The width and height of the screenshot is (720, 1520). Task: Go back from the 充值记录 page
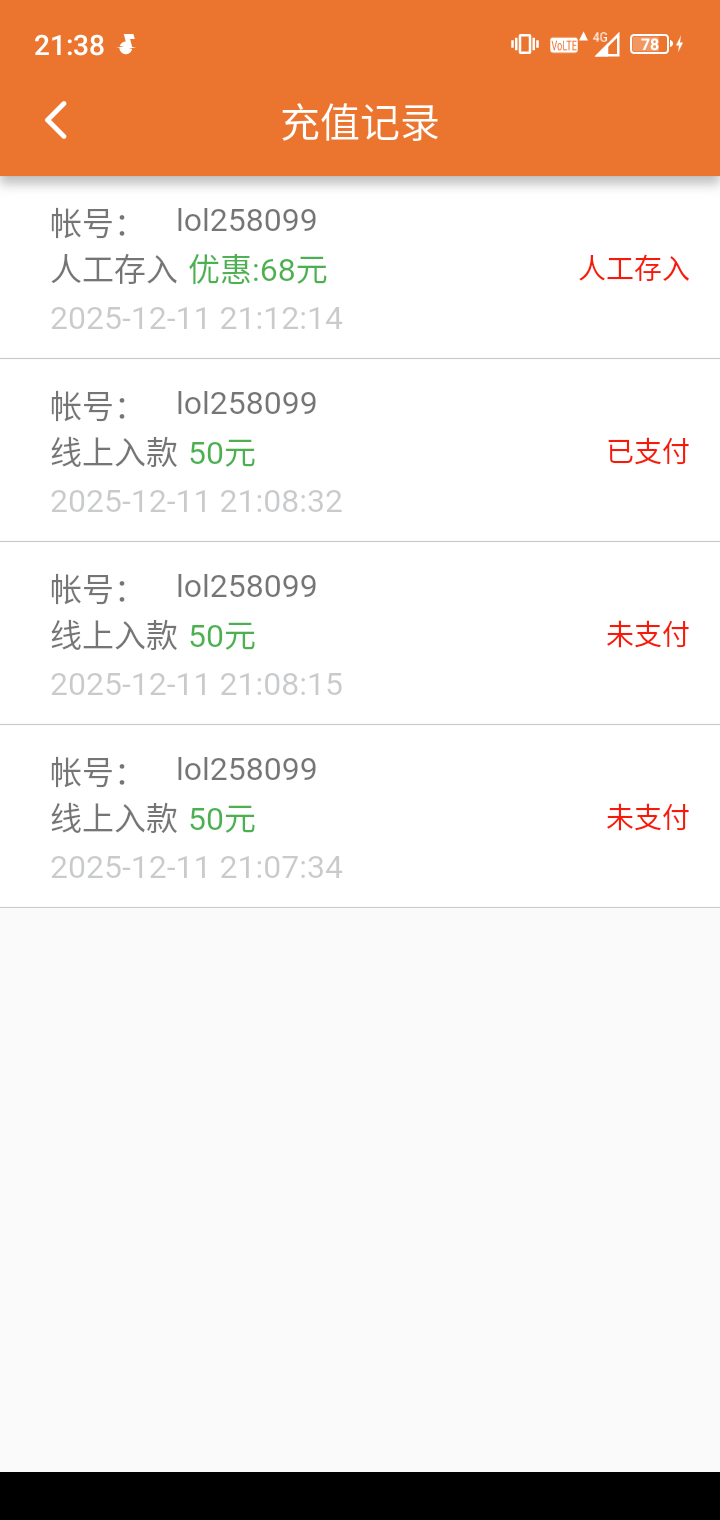tap(56, 121)
